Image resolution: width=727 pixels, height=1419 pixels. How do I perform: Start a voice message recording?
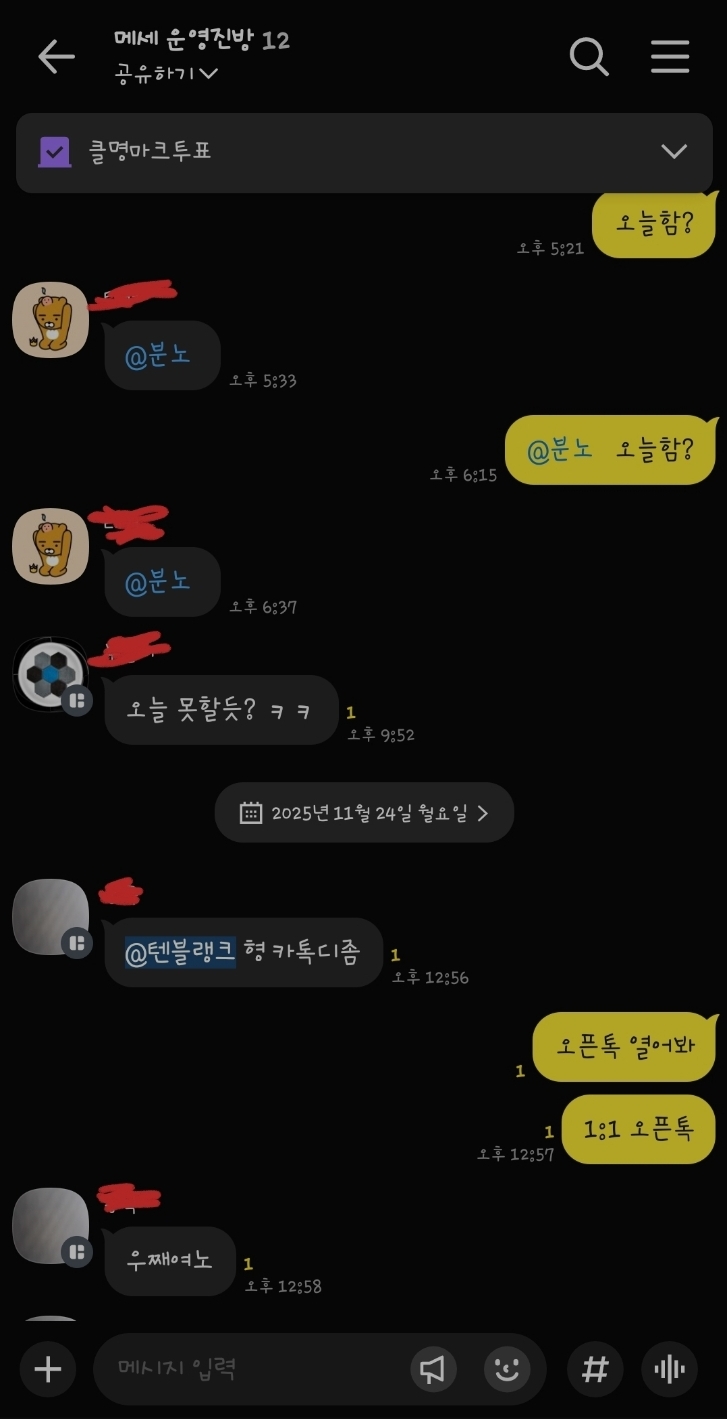click(669, 1369)
